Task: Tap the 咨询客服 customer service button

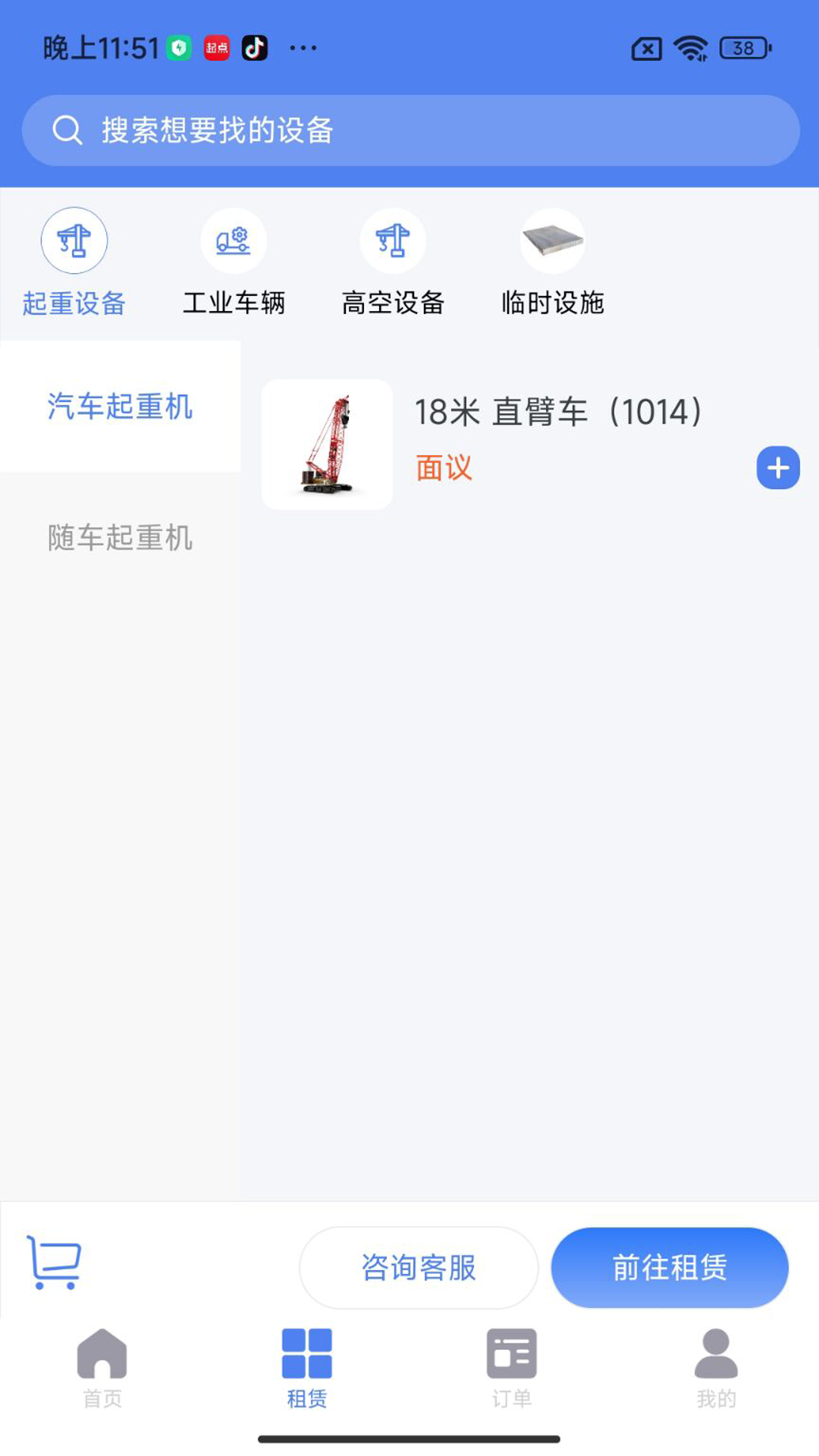Action: pos(419,1267)
